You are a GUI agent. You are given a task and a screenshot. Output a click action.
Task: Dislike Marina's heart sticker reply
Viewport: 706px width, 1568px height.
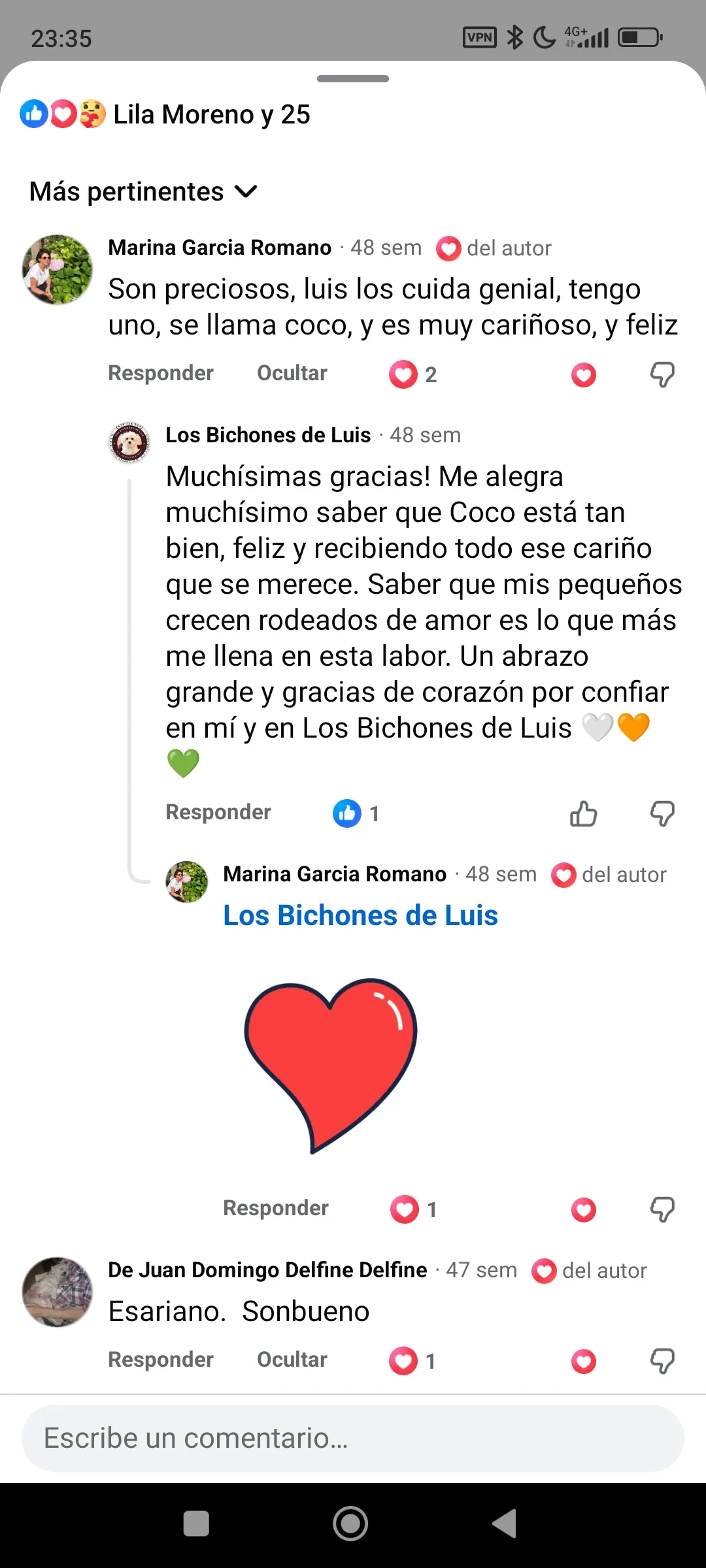pyautogui.click(x=662, y=1210)
